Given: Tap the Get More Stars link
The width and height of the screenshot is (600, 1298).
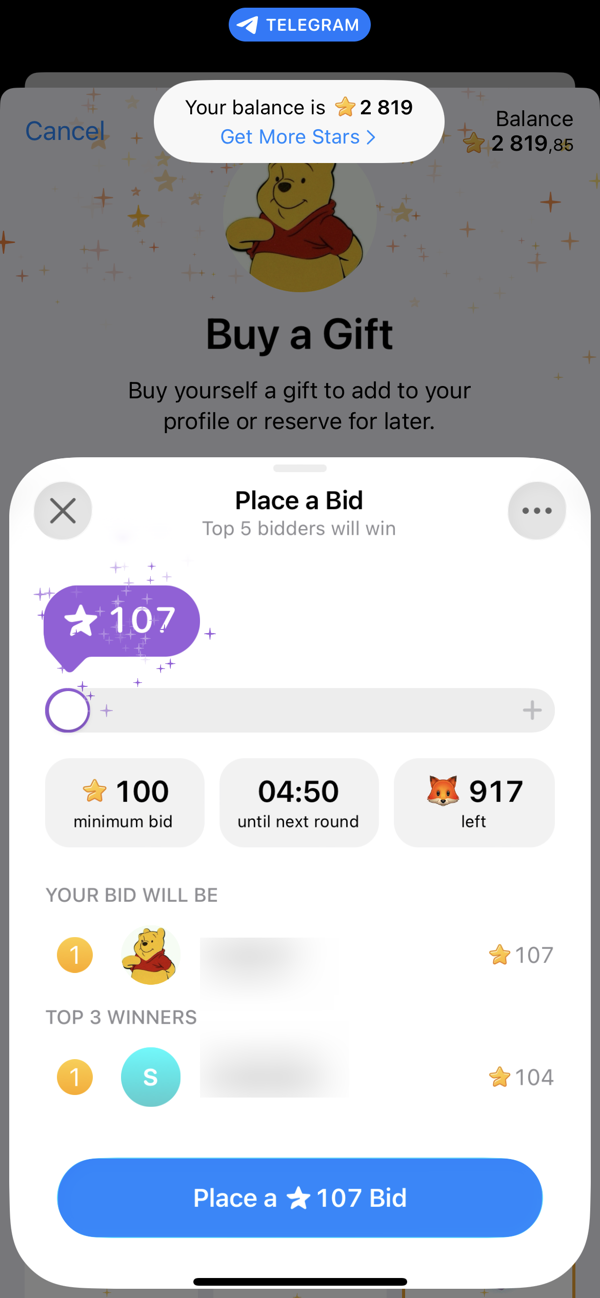Looking at the screenshot, I should tap(298, 137).
